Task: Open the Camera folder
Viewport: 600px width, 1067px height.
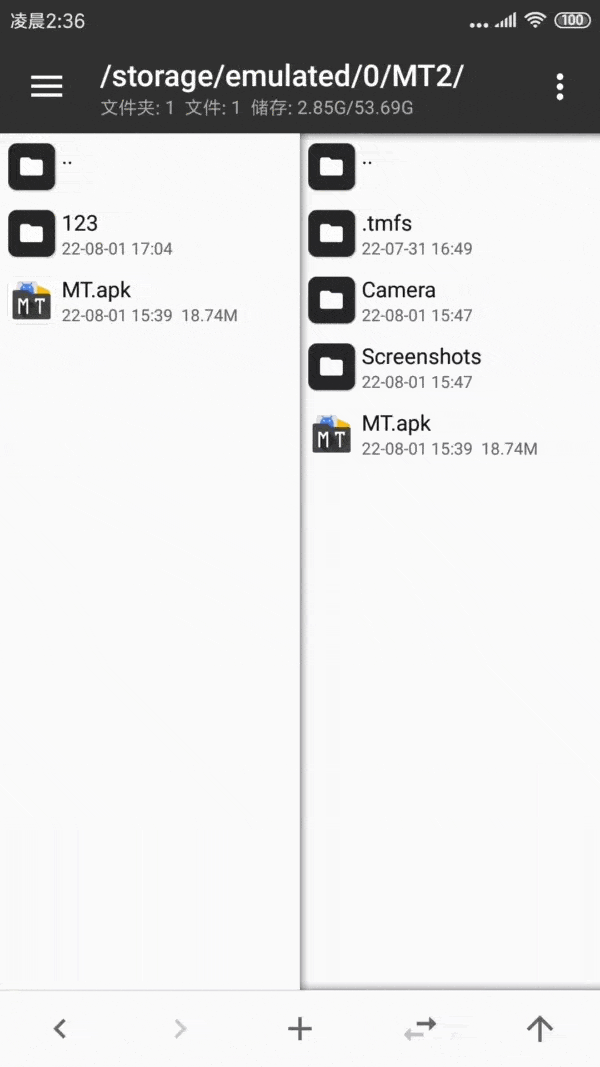Action: [x=450, y=300]
